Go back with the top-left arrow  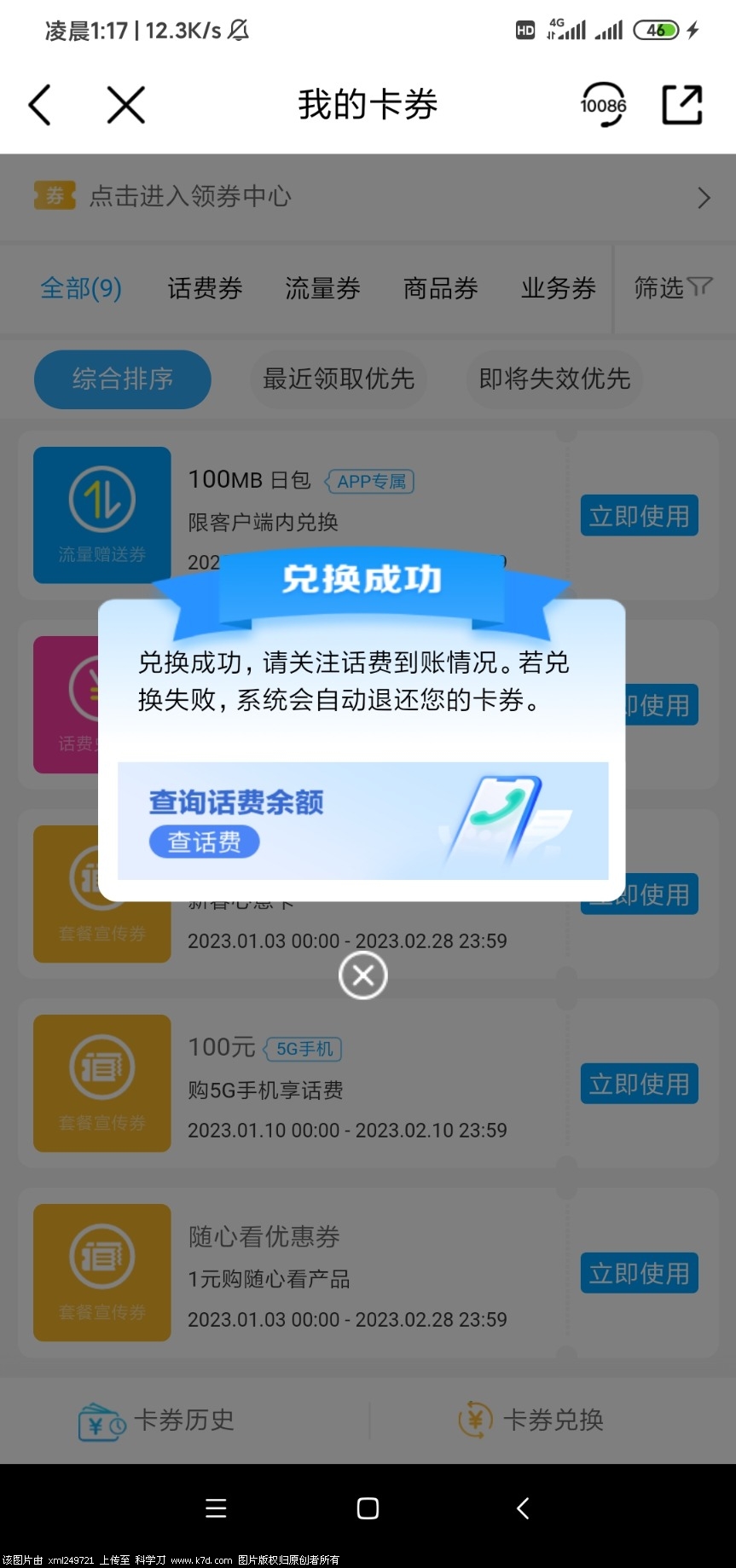(40, 106)
